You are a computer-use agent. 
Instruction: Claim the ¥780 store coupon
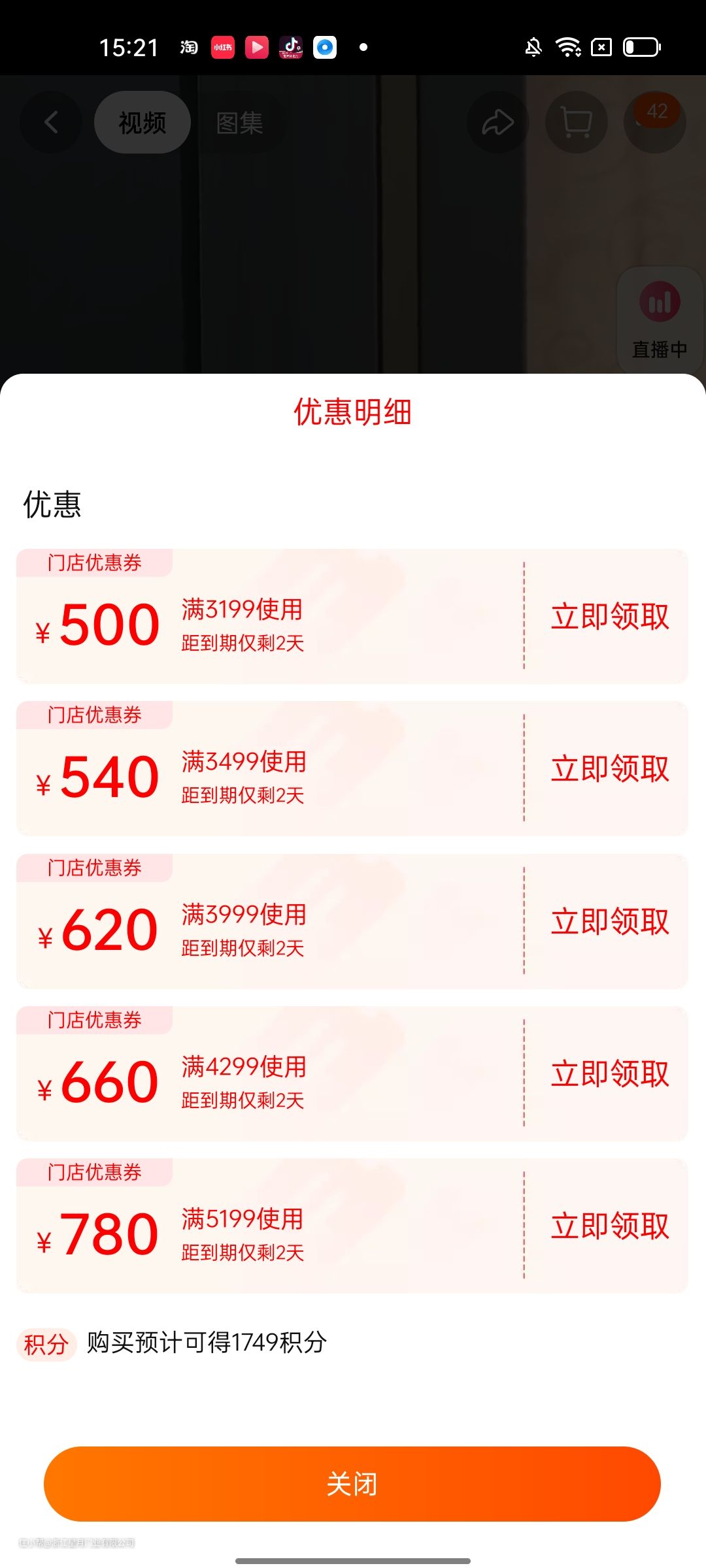pyautogui.click(x=609, y=1226)
